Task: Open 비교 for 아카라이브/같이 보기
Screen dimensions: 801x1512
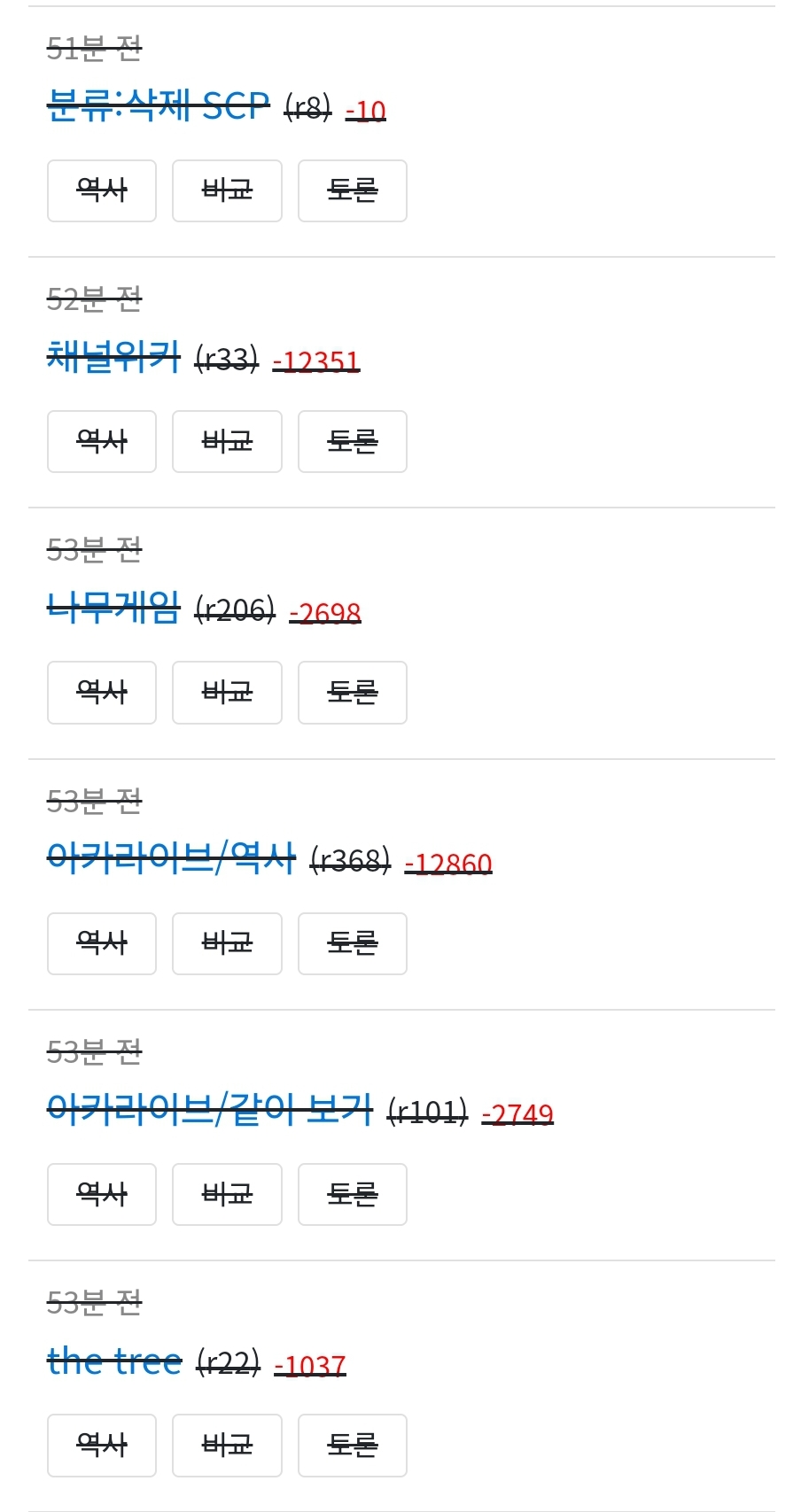Action: [227, 1194]
